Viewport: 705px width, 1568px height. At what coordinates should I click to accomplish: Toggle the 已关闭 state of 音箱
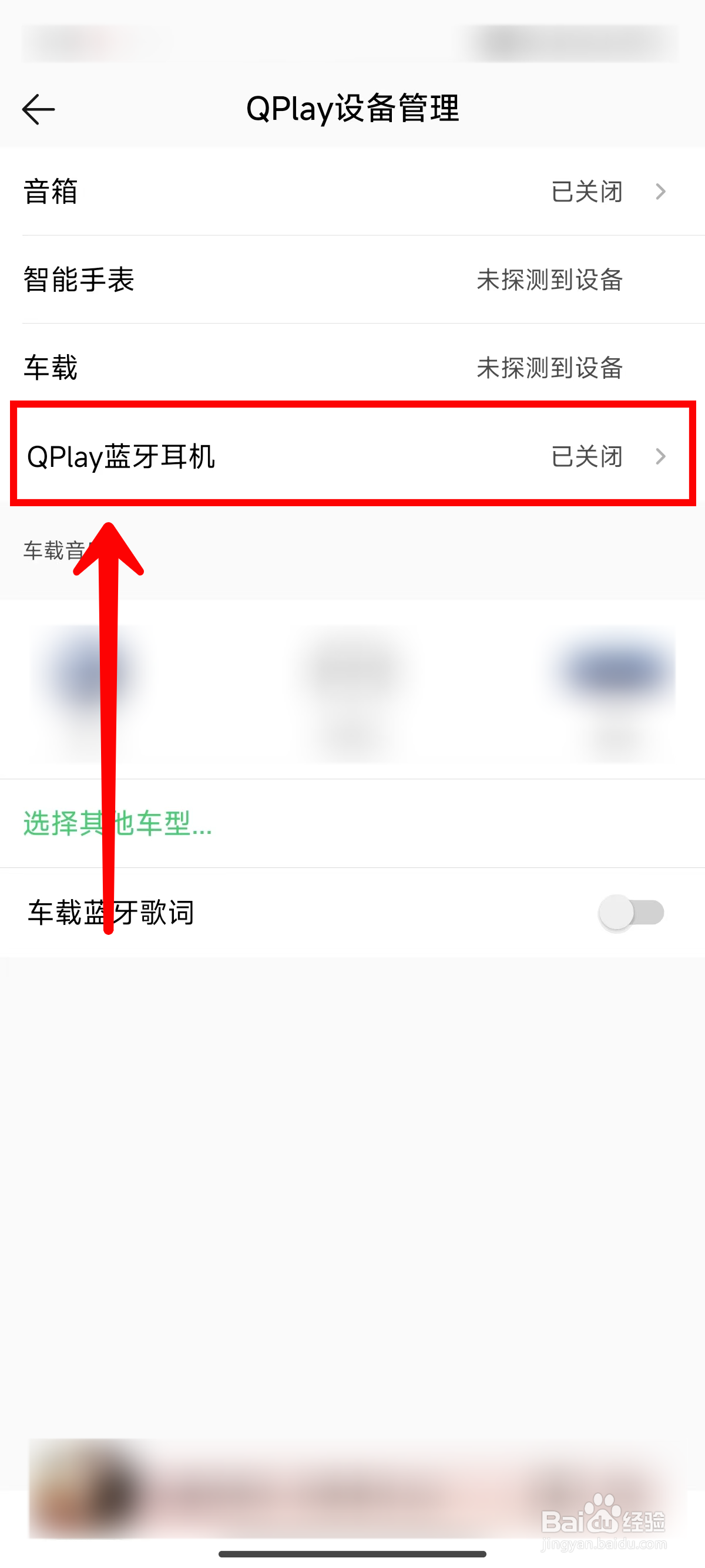pos(585,191)
